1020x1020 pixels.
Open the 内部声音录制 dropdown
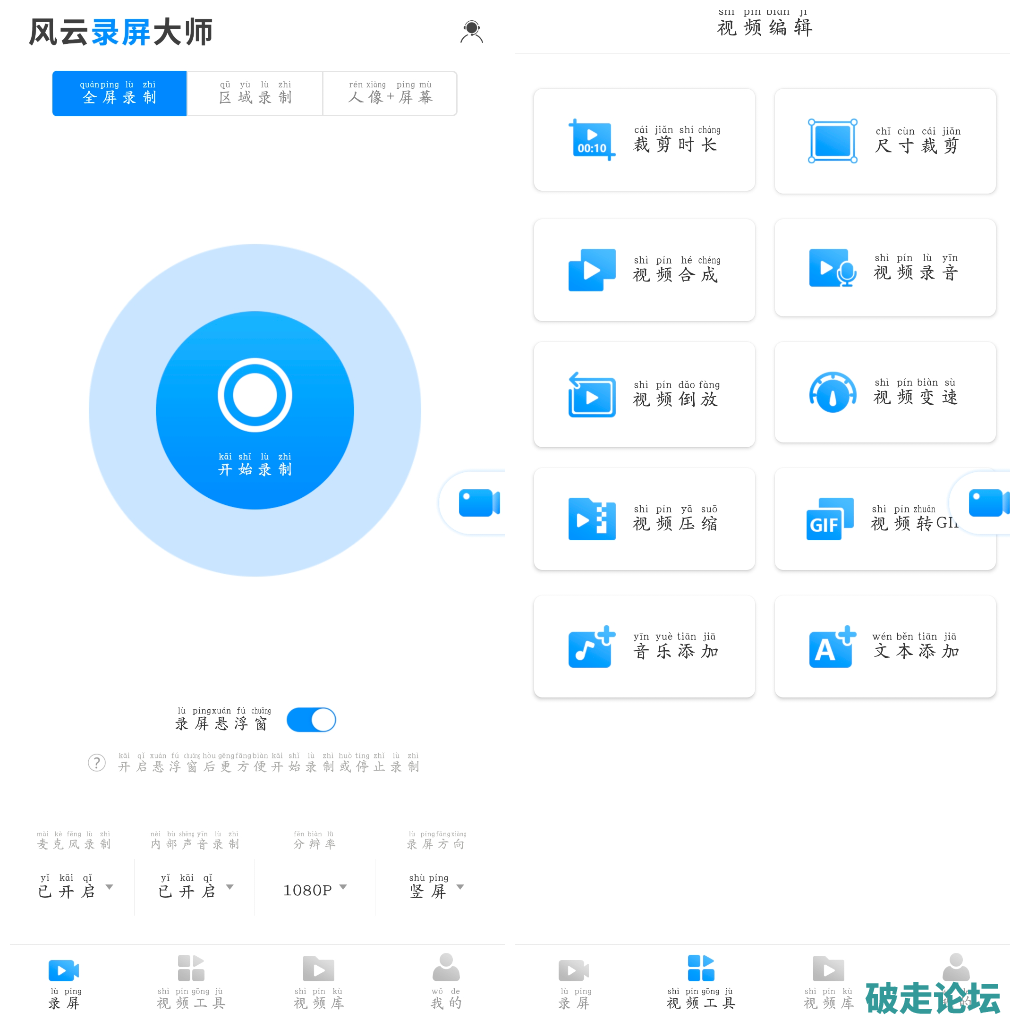pyautogui.click(x=195, y=888)
